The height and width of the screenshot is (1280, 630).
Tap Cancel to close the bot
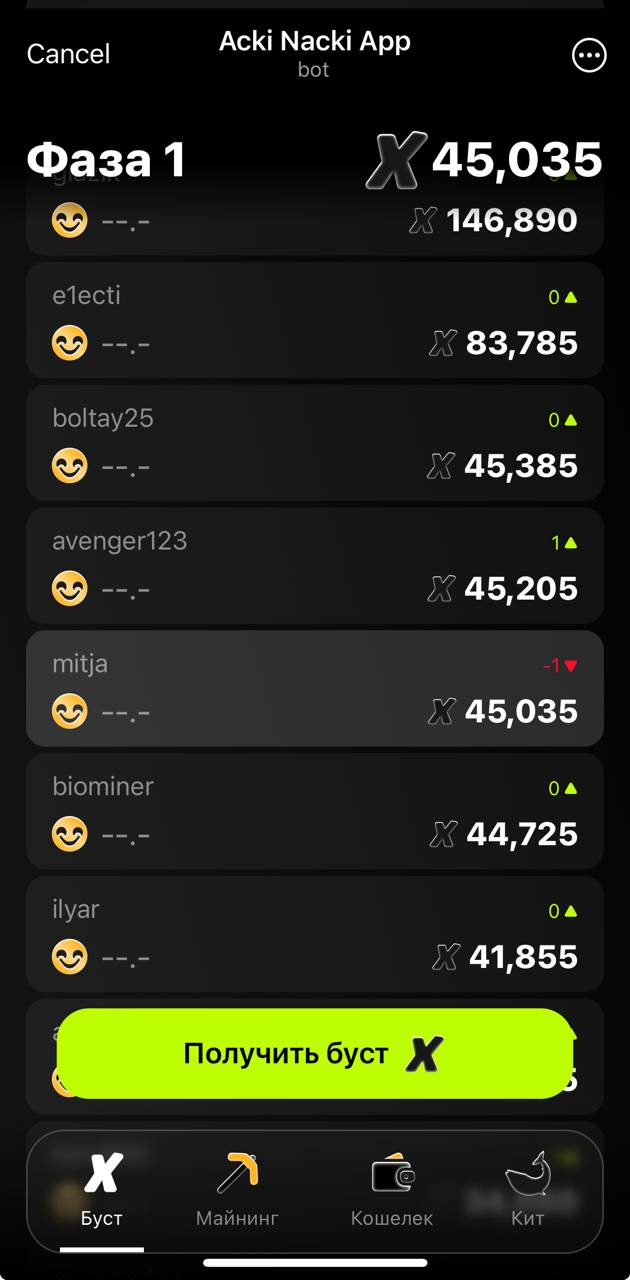[68, 54]
